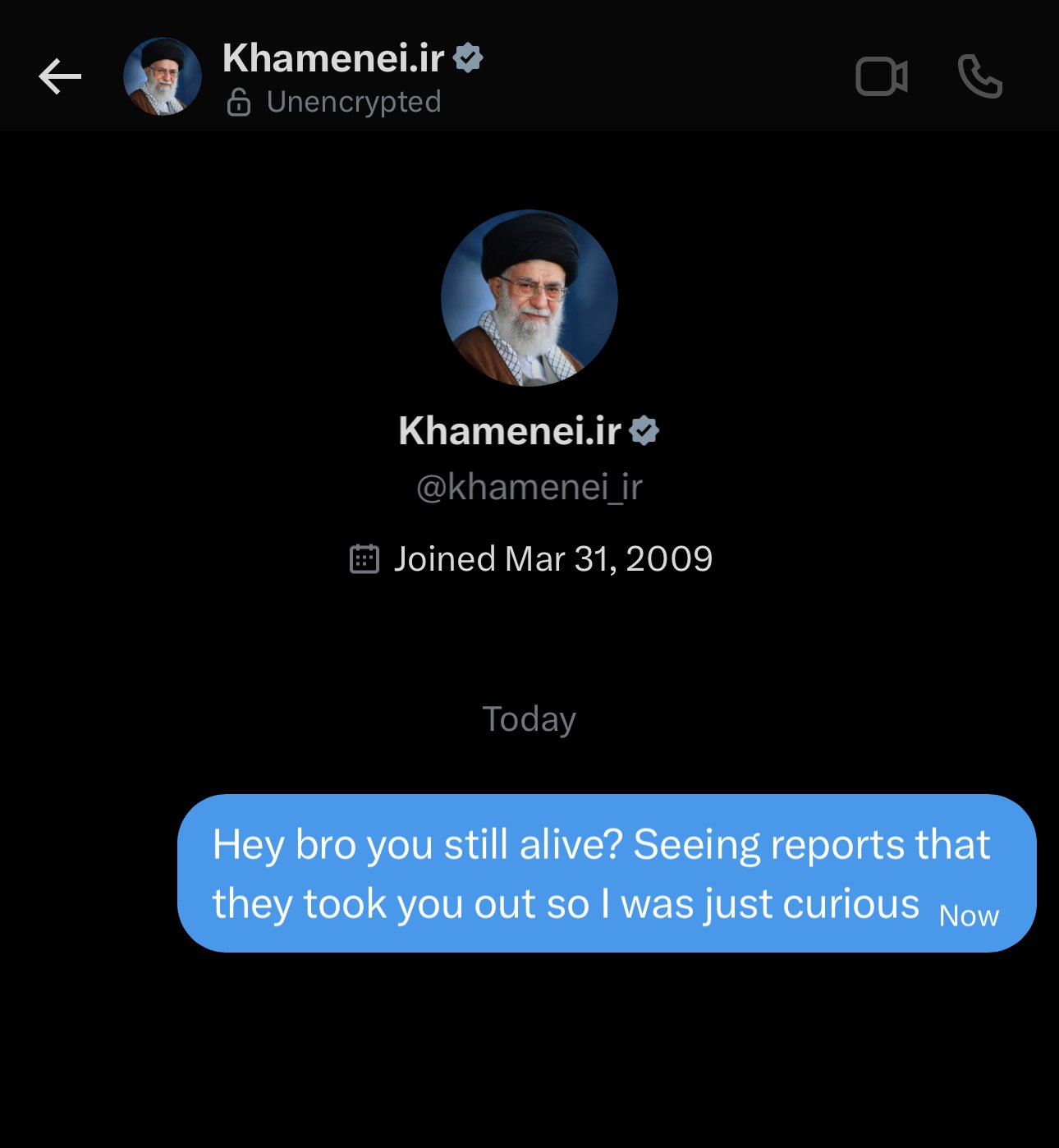Viewport: 1059px width, 1148px height.
Task: Start a video call with Khamenei.ir
Action: (881, 77)
